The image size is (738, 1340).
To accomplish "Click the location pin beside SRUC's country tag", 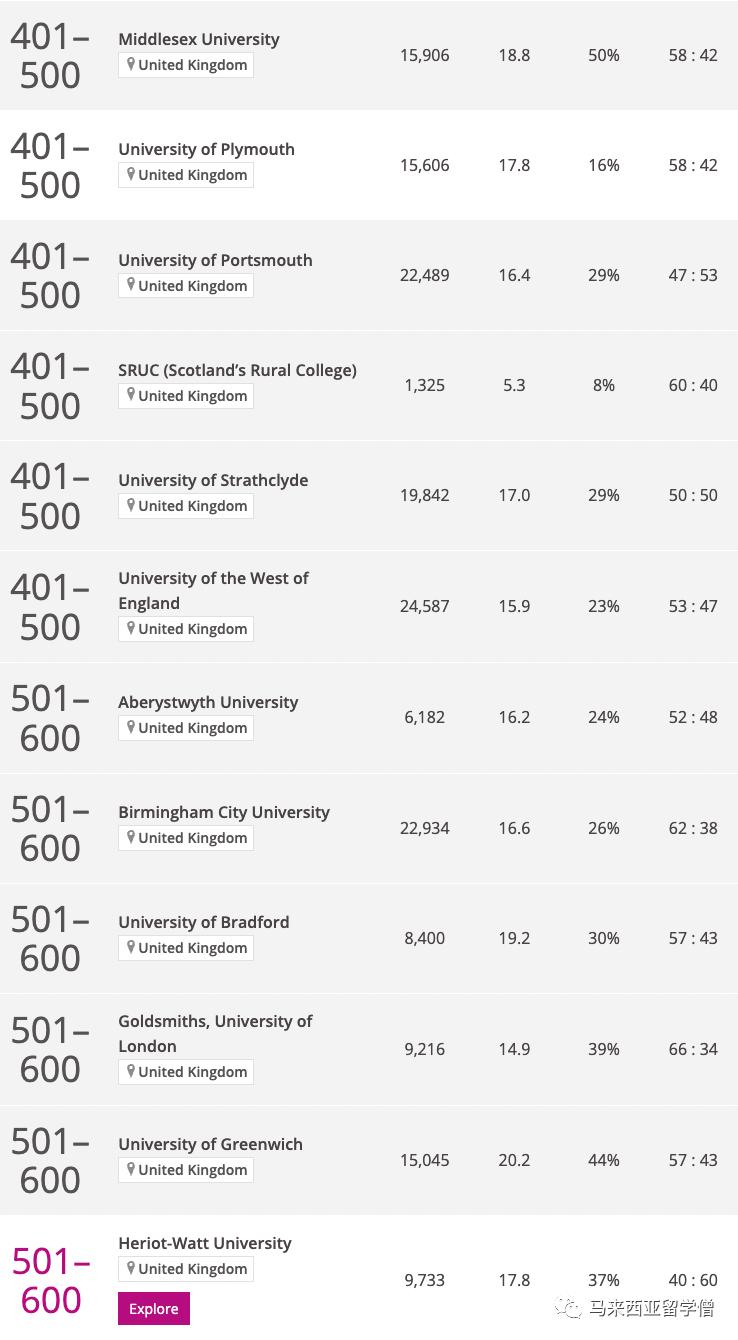I will pyautogui.click(x=131, y=396).
